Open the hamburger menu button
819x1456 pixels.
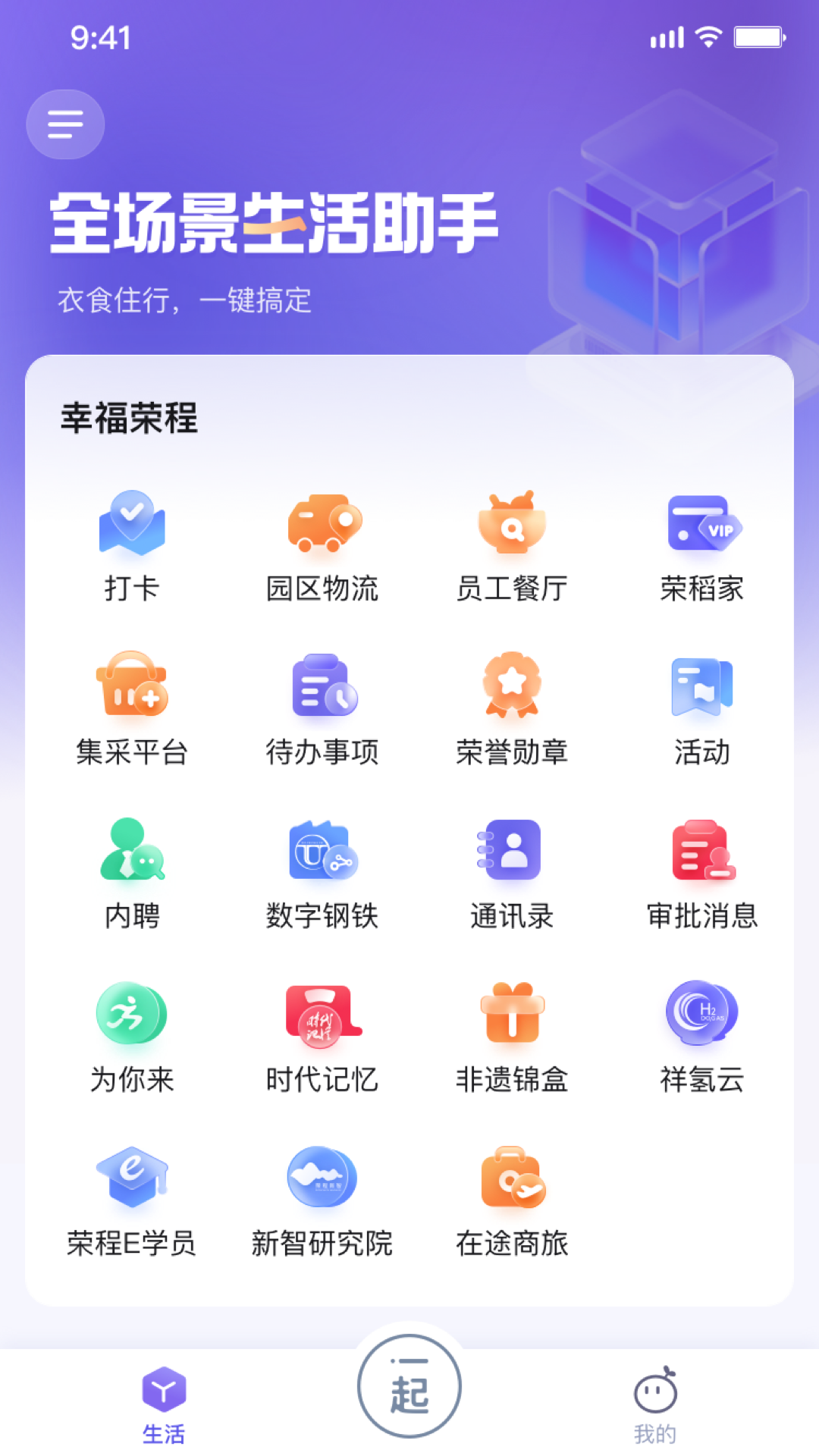pyautogui.click(x=65, y=124)
